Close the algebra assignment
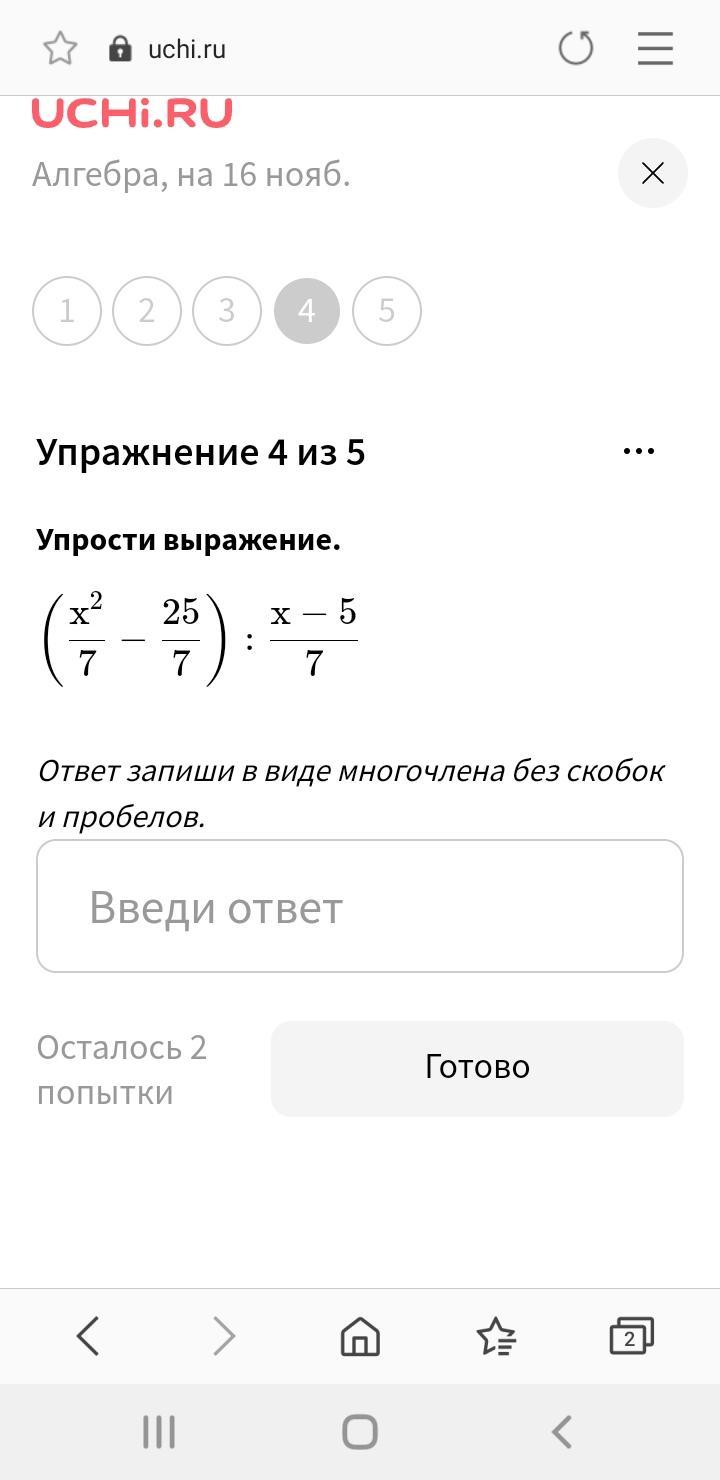This screenshot has height=1480, width=720. (x=652, y=174)
